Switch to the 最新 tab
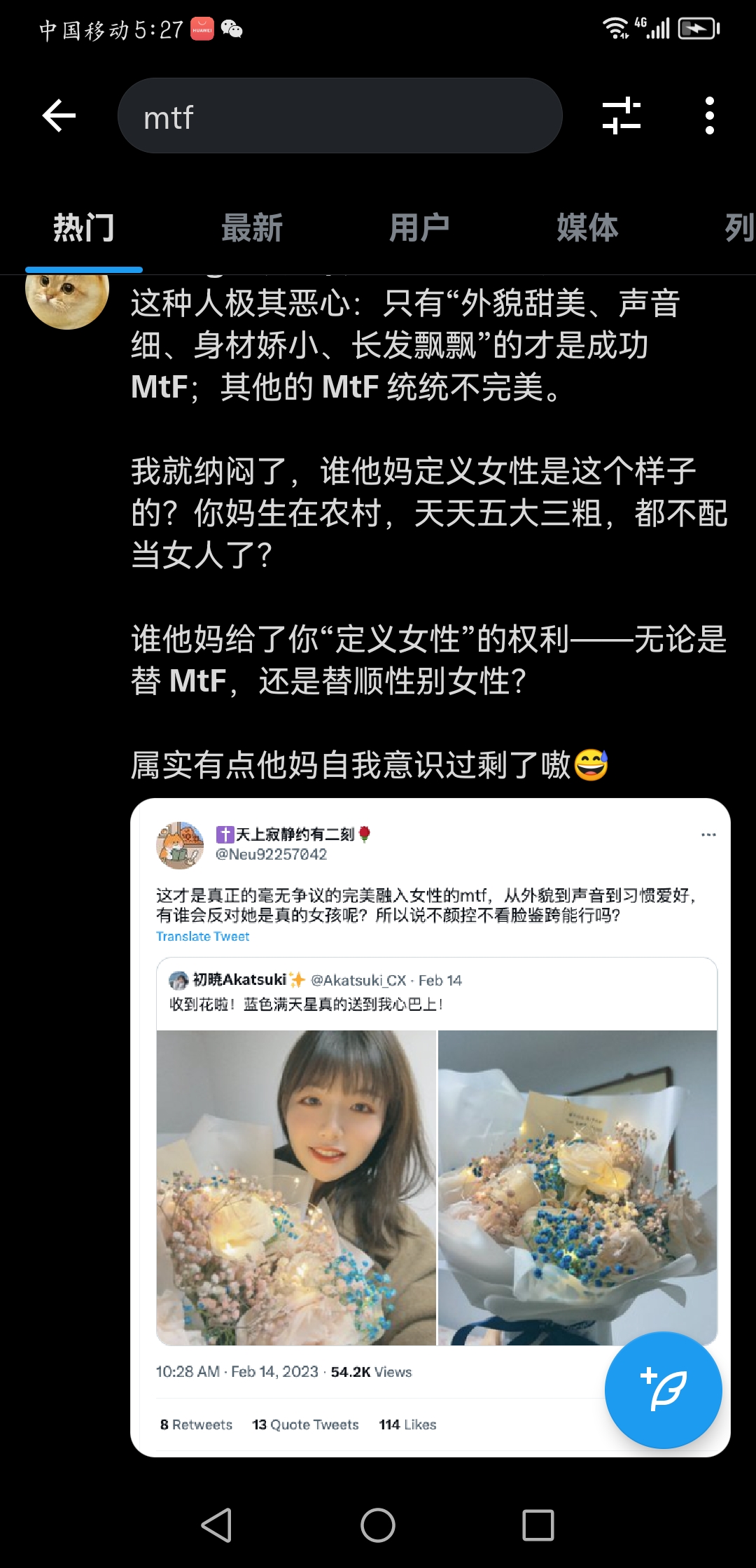The height and width of the screenshot is (1568, 756). click(x=251, y=228)
